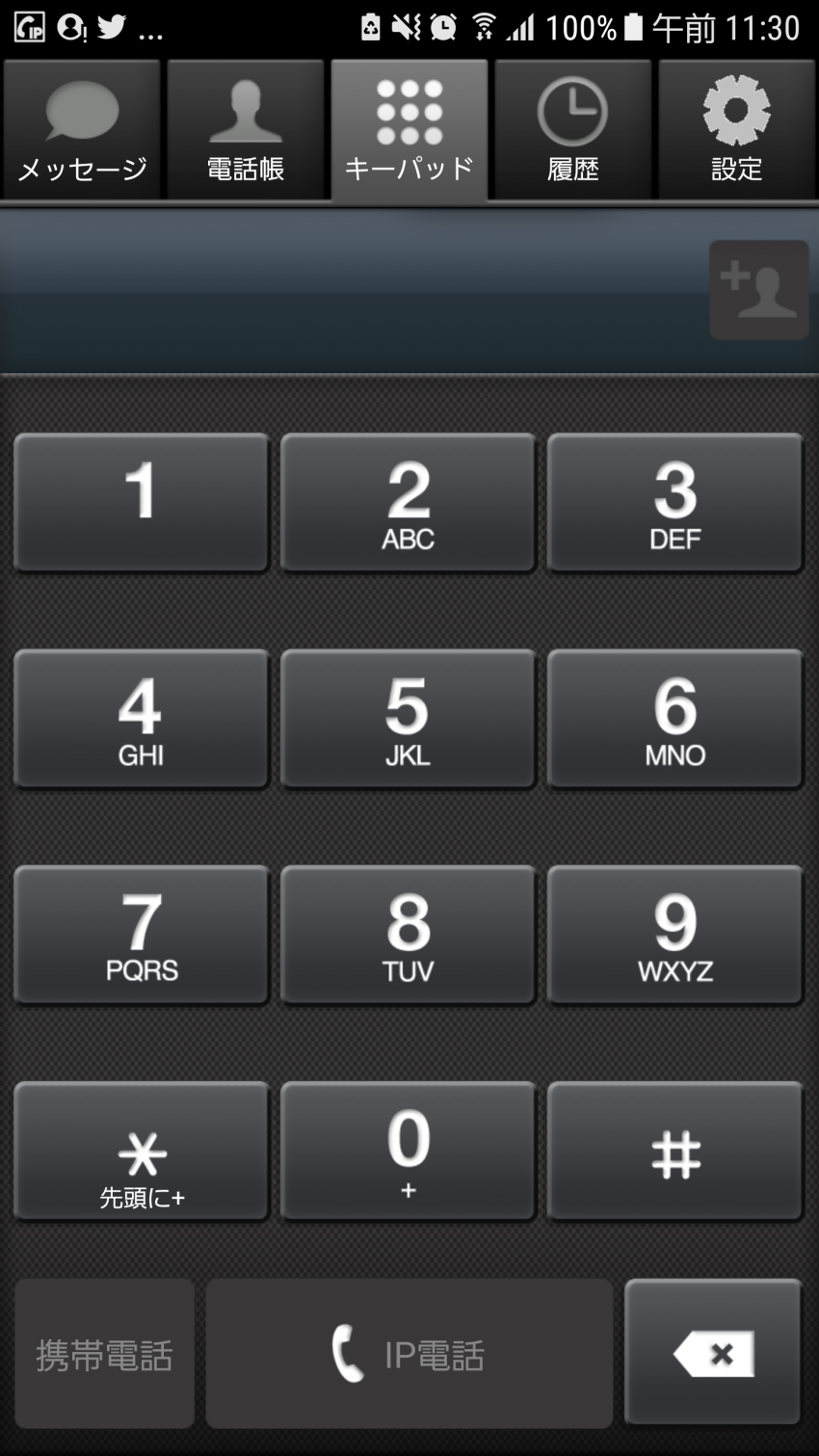Dial the 7 PQRS key
The image size is (819, 1456).
141,934
